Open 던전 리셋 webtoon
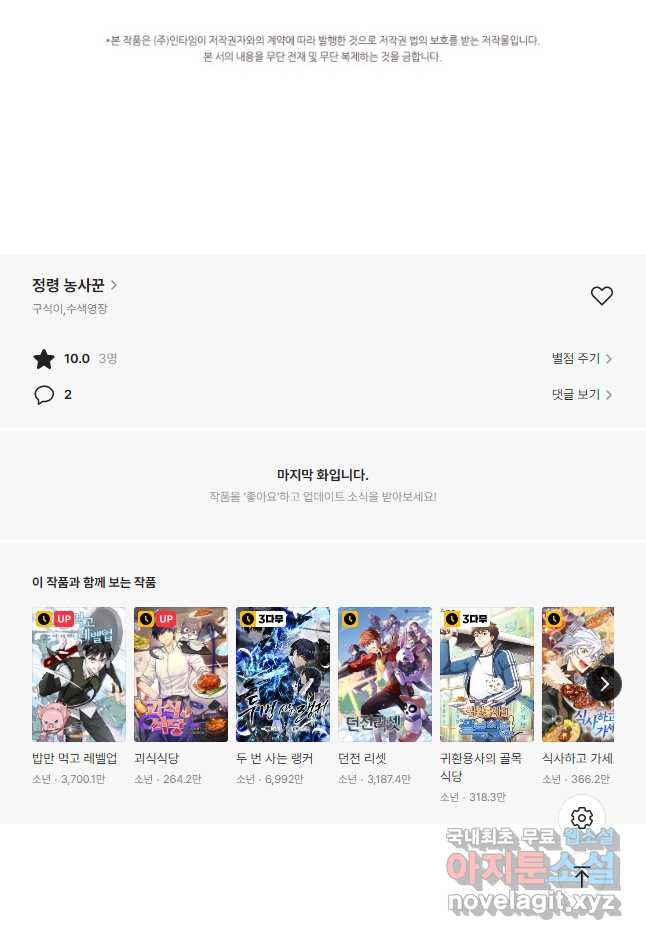The height and width of the screenshot is (940, 646). pyautogui.click(x=385, y=674)
